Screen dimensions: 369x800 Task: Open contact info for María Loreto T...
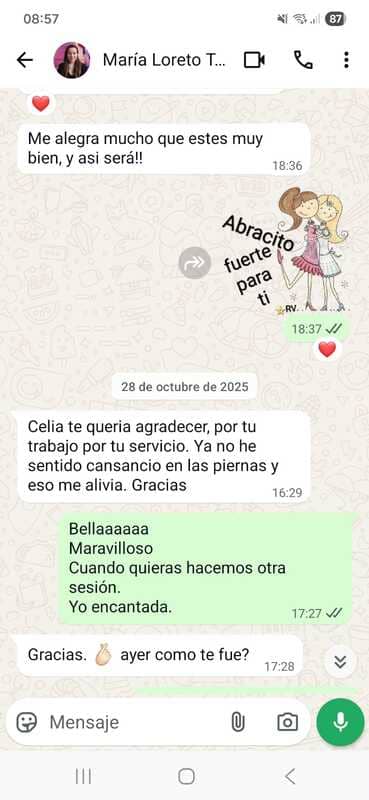point(164,60)
